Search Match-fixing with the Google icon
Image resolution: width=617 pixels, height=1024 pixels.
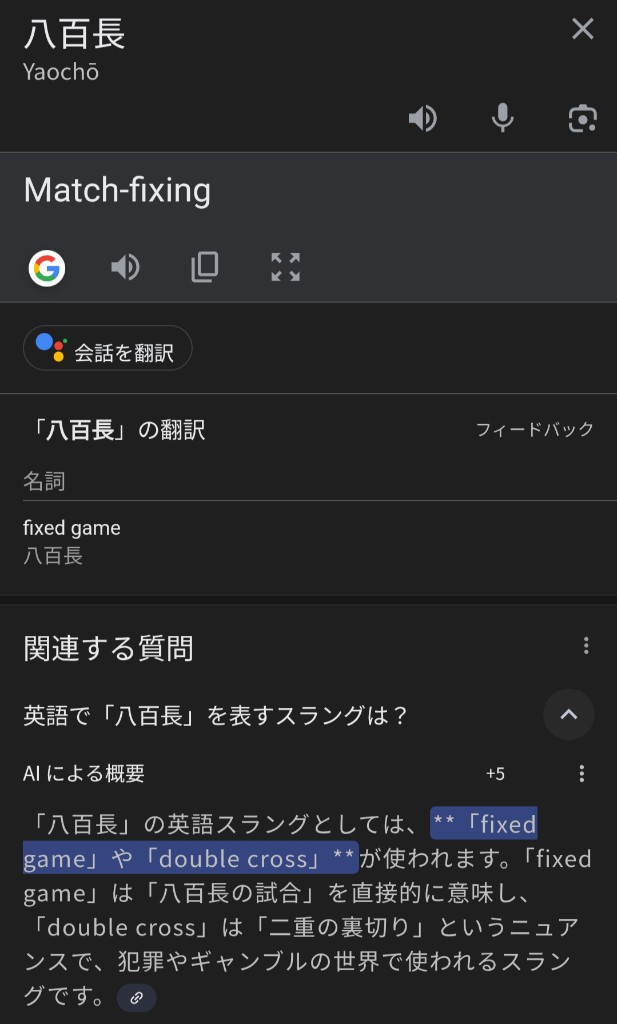tap(46, 267)
